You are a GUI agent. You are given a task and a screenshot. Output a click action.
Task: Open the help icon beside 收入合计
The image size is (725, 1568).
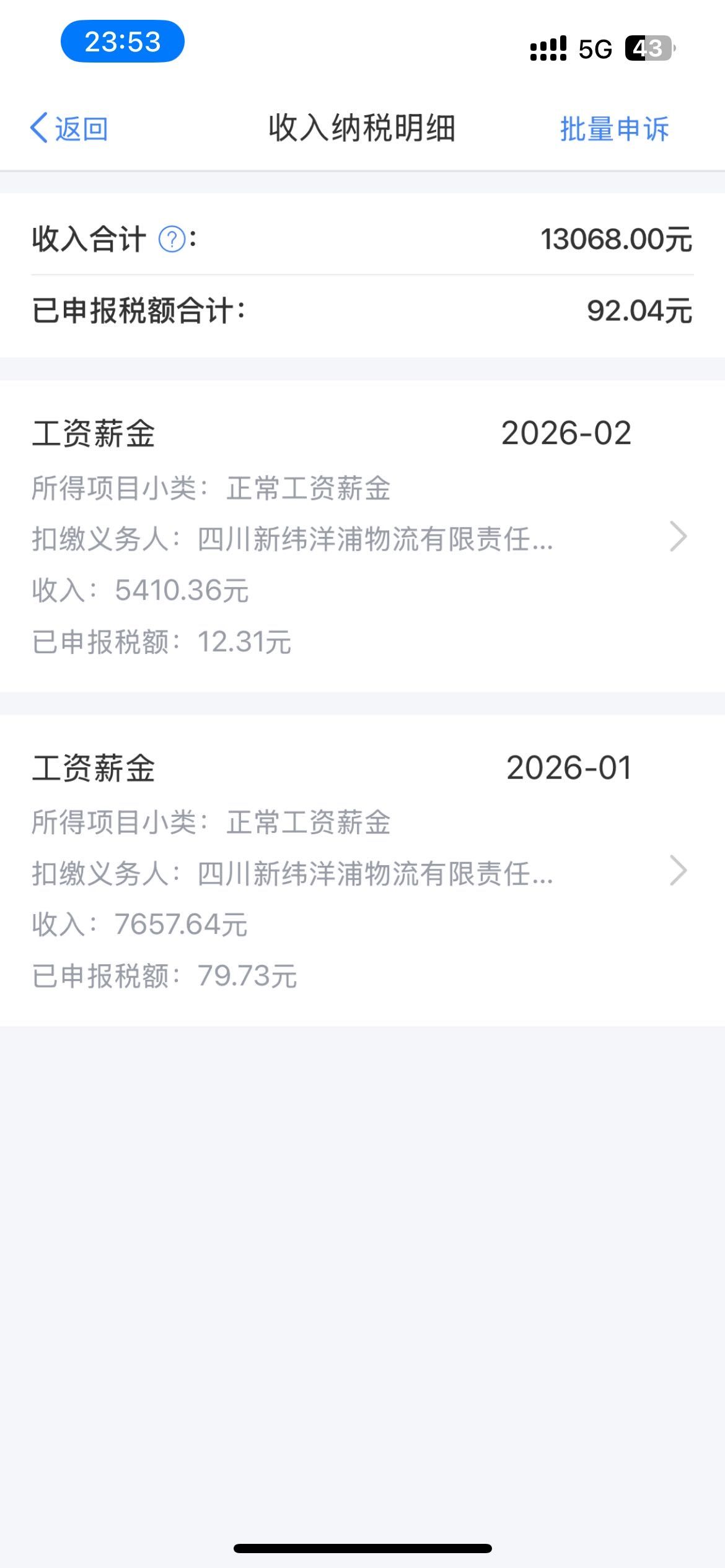[x=172, y=239]
